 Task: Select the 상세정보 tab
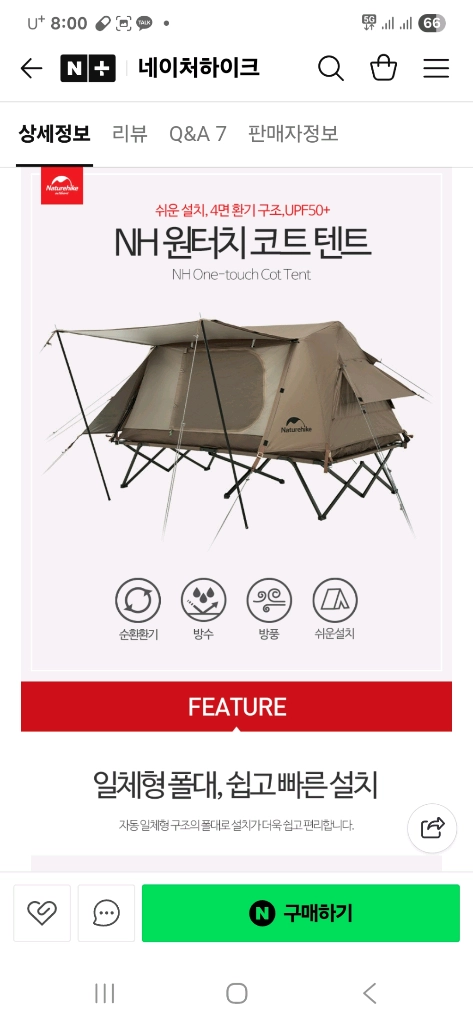pyautogui.click(x=54, y=134)
